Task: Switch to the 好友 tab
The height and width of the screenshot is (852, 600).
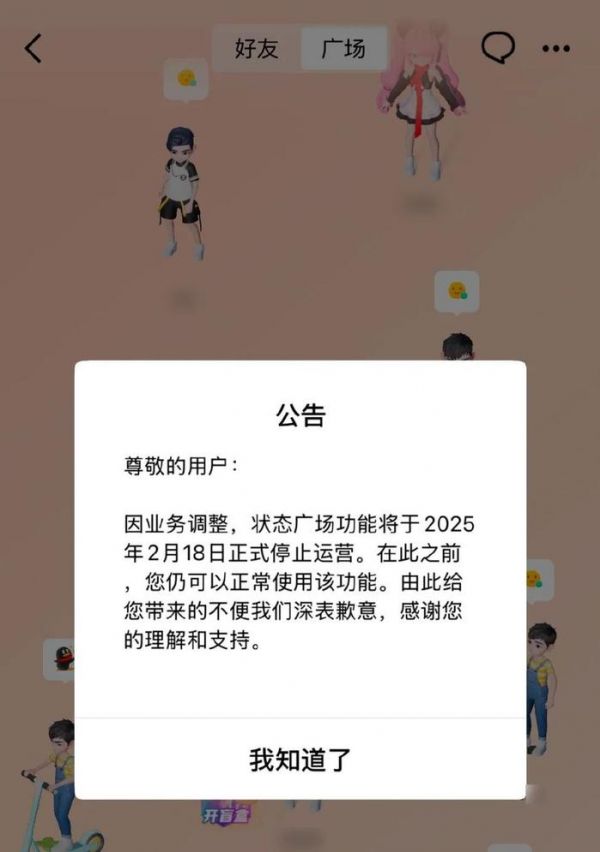Action: 257,48
